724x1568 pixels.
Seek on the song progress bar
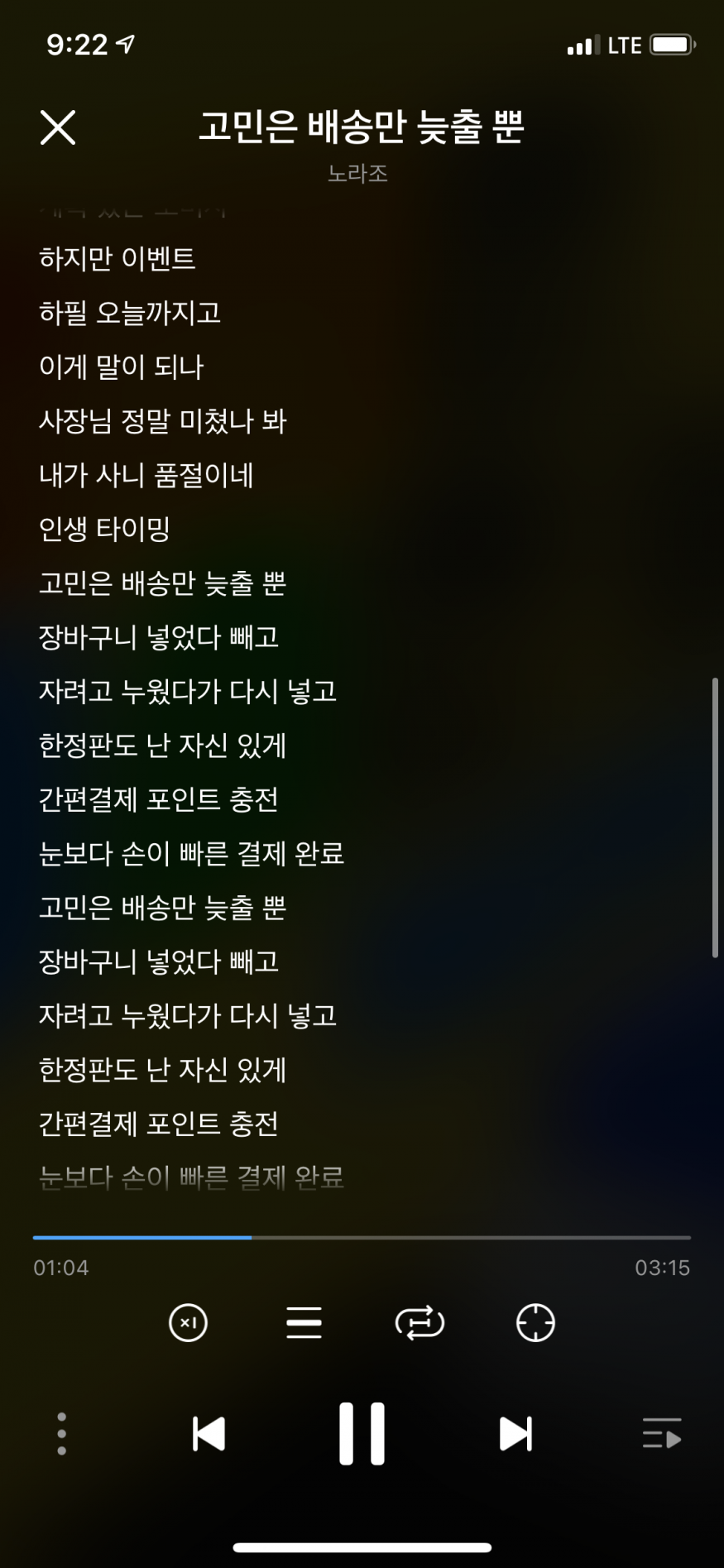click(x=362, y=1238)
